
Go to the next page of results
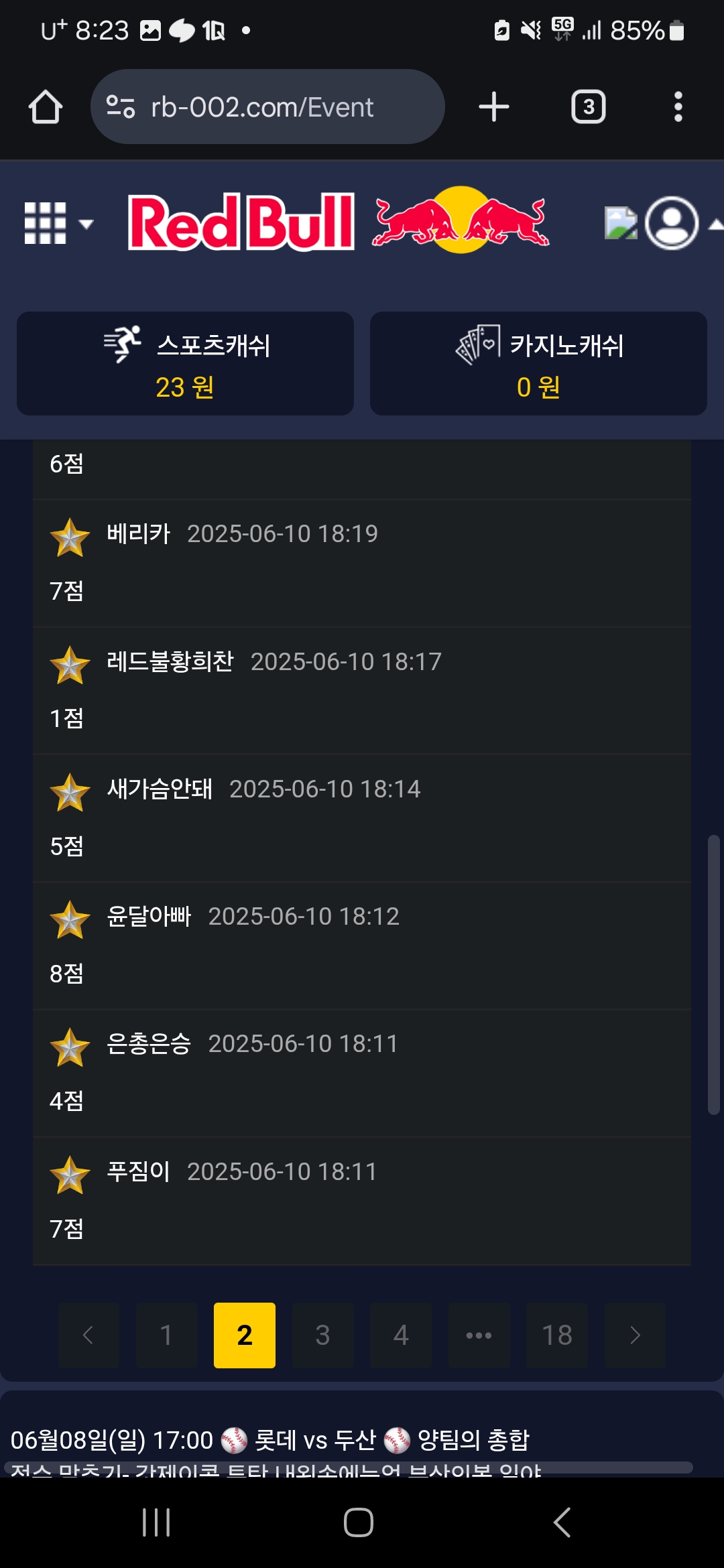coord(635,1335)
